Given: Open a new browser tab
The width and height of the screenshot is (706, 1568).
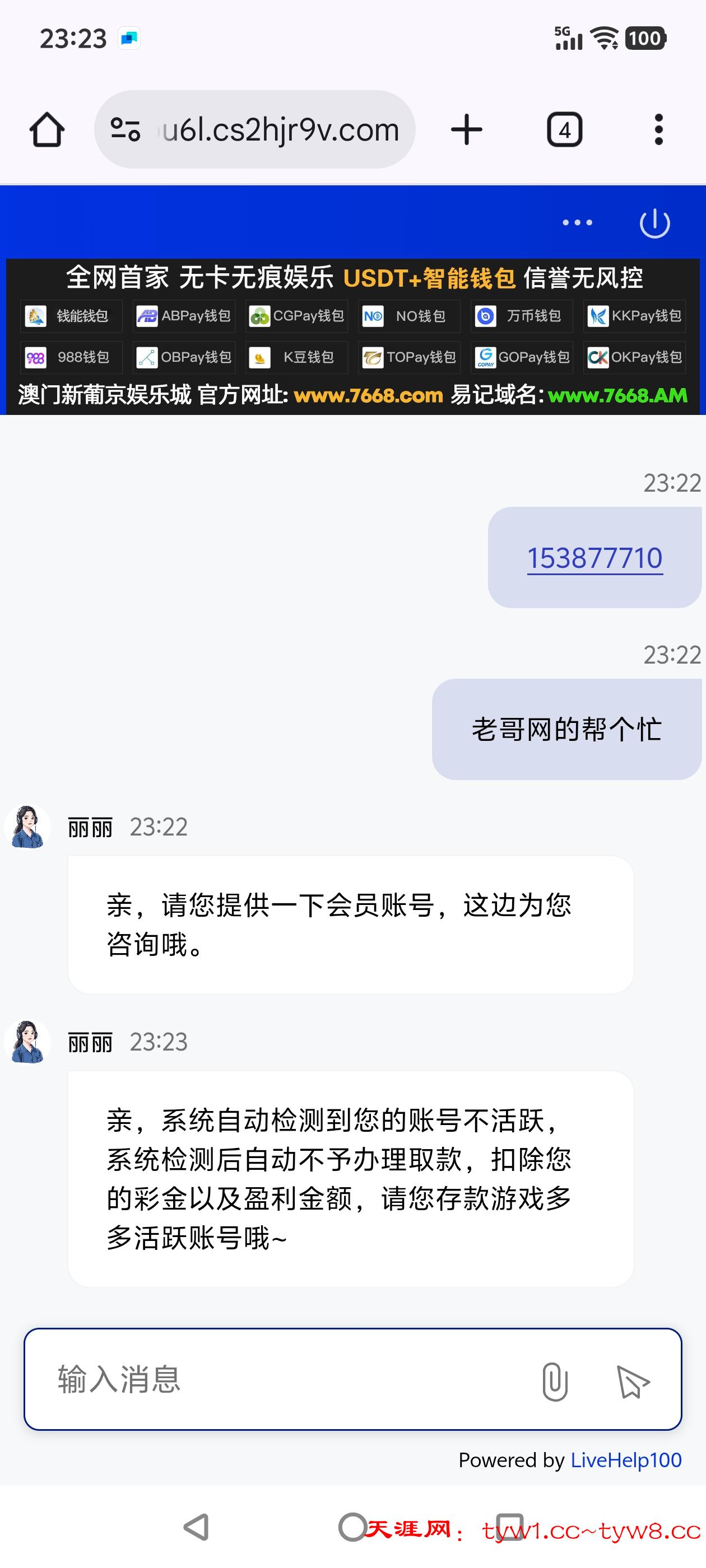Looking at the screenshot, I should (467, 130).
